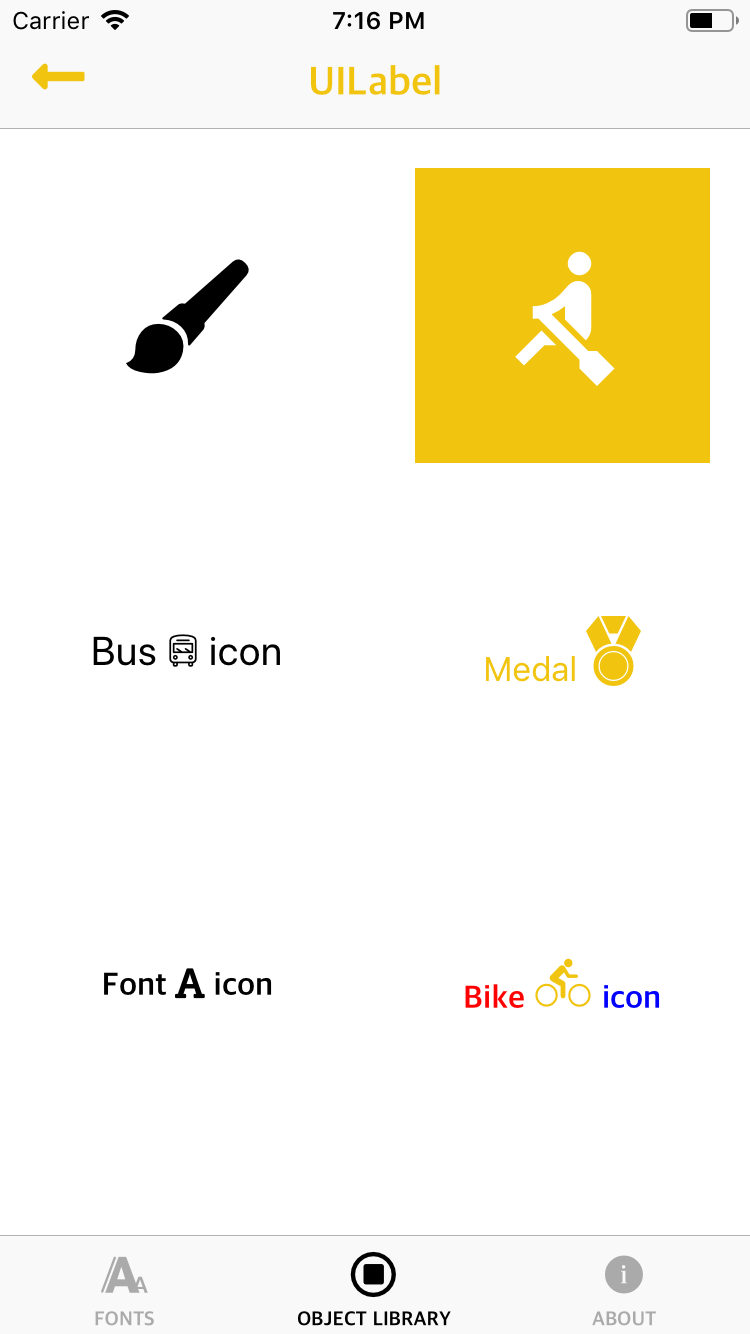Click the UILabel title text
The height and width of the screenshot is (1334, 750).
(375, 80)
